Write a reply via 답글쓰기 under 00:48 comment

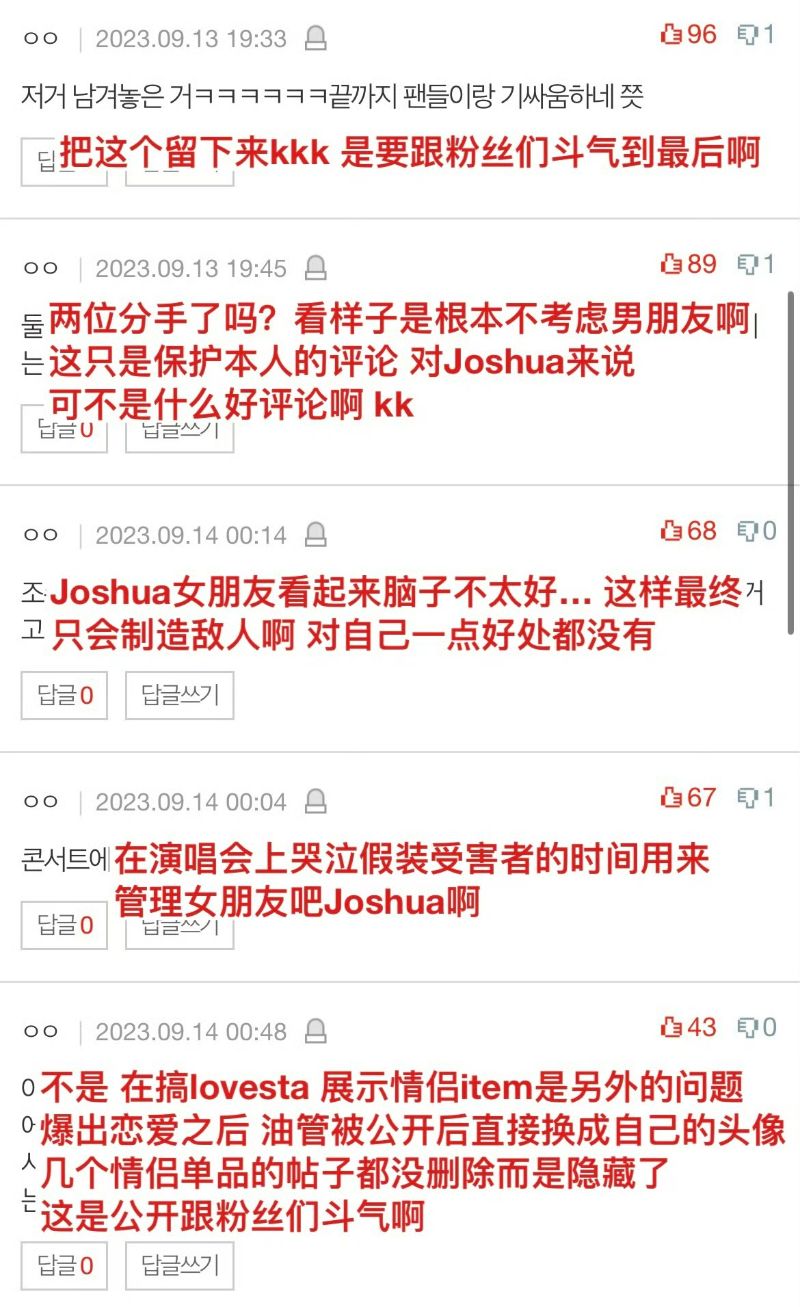pos(179,1265)
